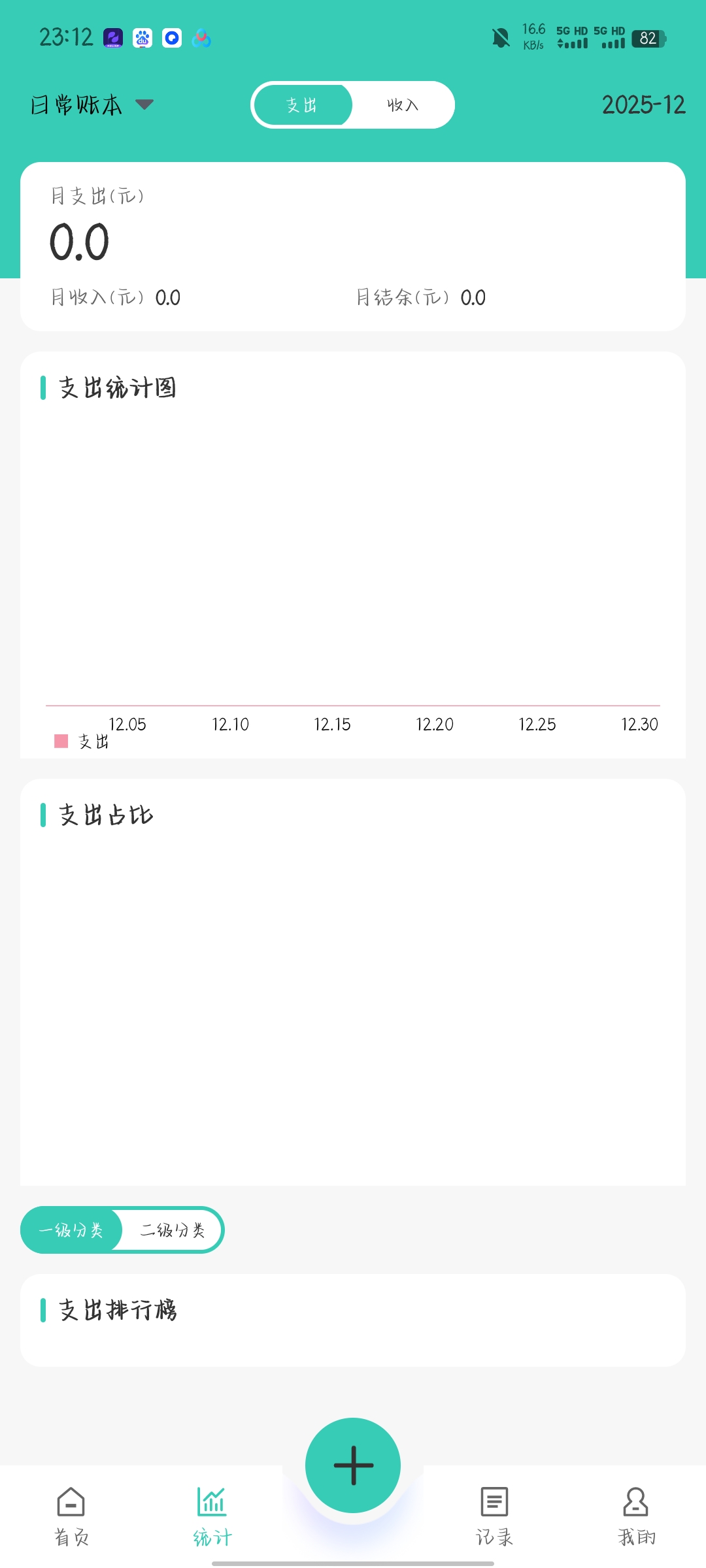Open the 我的 profile tab

point(635,1516)
